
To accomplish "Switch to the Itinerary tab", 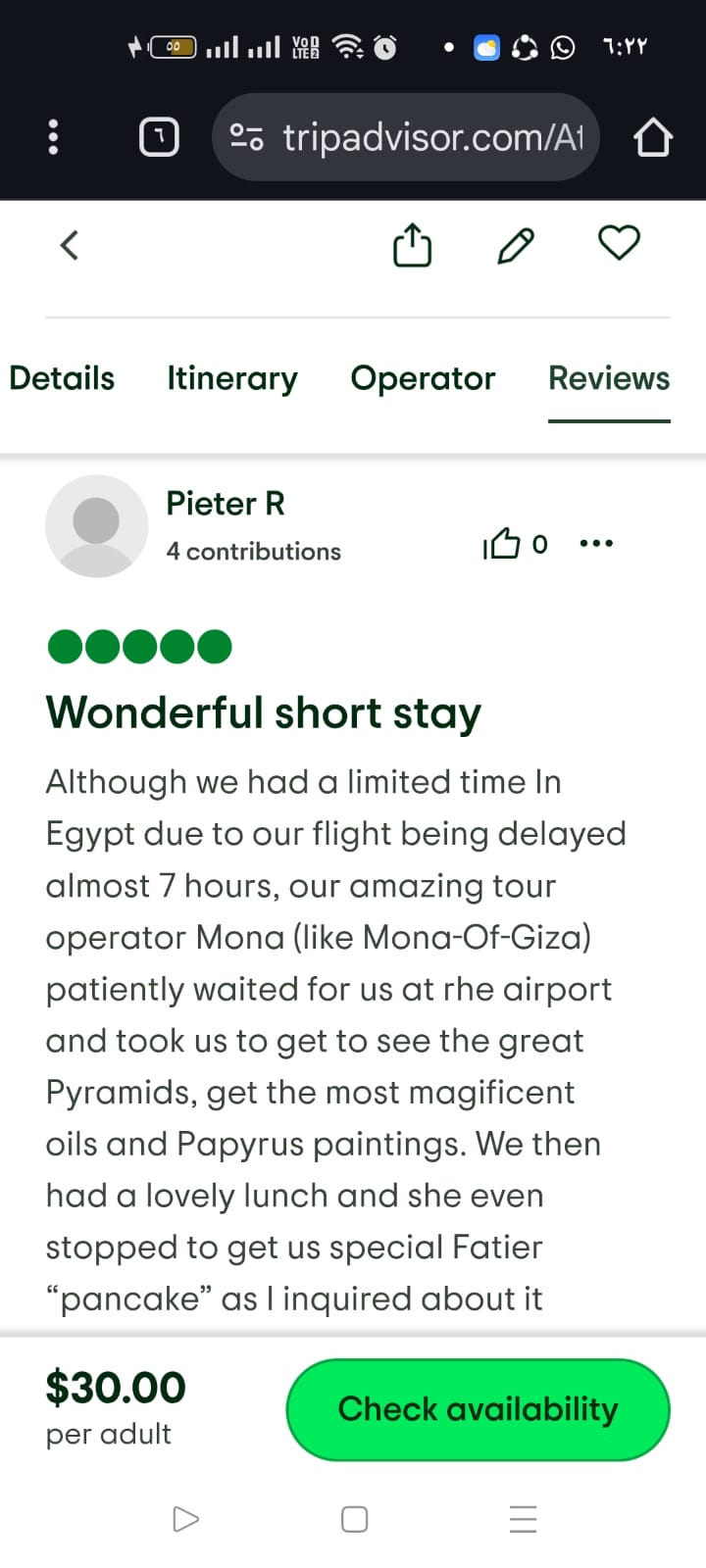I will pyautogui.click(x=232, y=378).
